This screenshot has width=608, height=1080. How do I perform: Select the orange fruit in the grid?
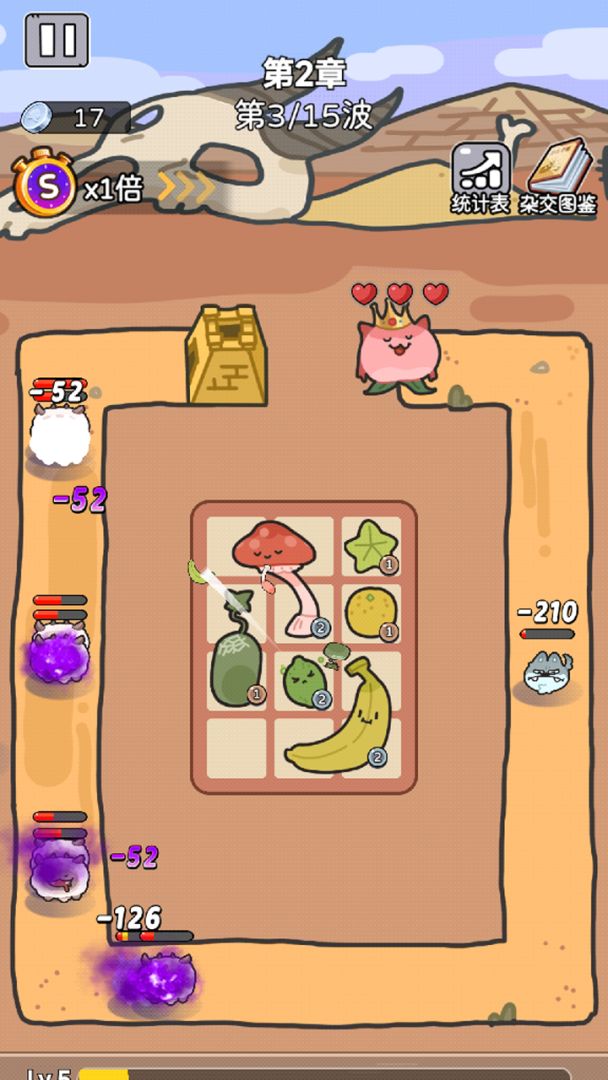pos(370,610)
